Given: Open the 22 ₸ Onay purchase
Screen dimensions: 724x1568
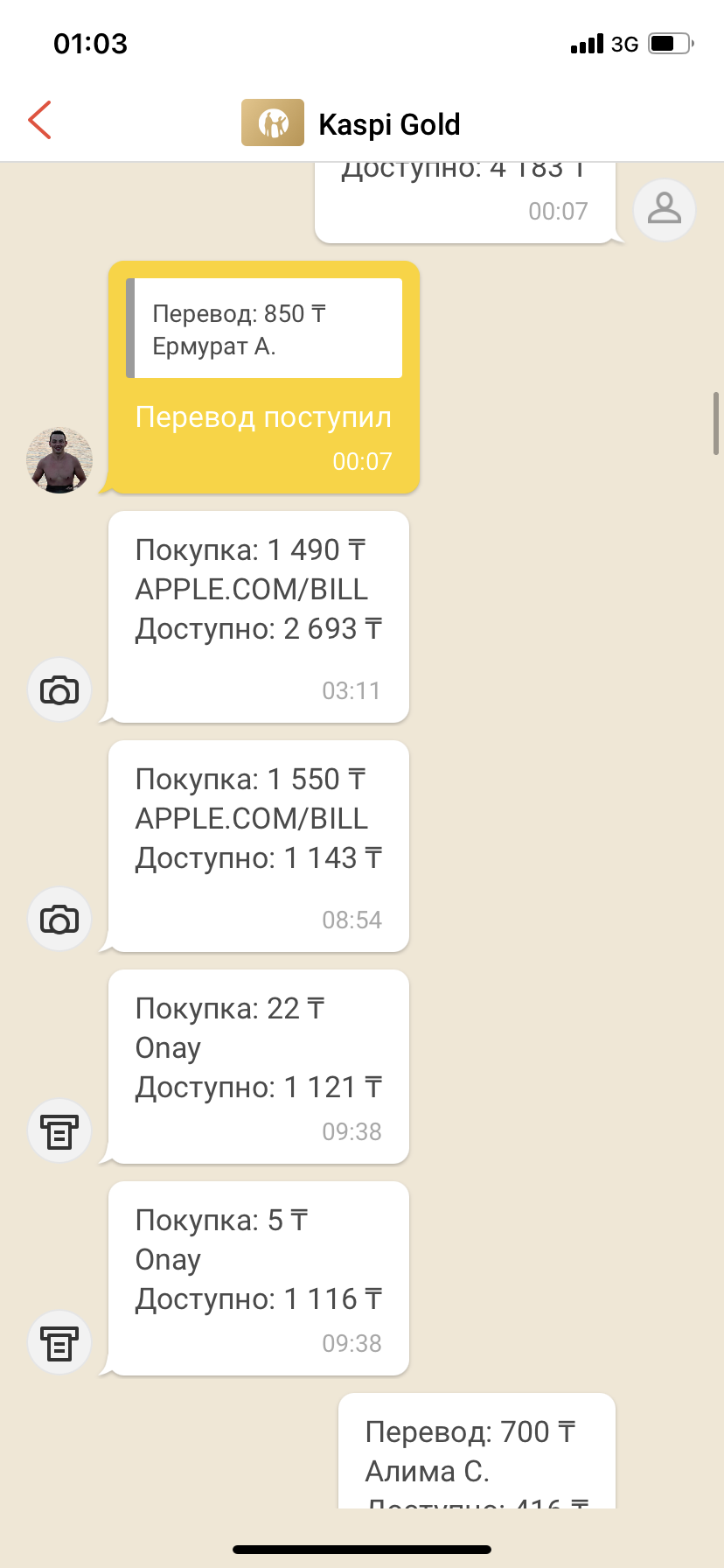Looking at the screenshot, I should pyautogui.click(x=259, y=1066).
